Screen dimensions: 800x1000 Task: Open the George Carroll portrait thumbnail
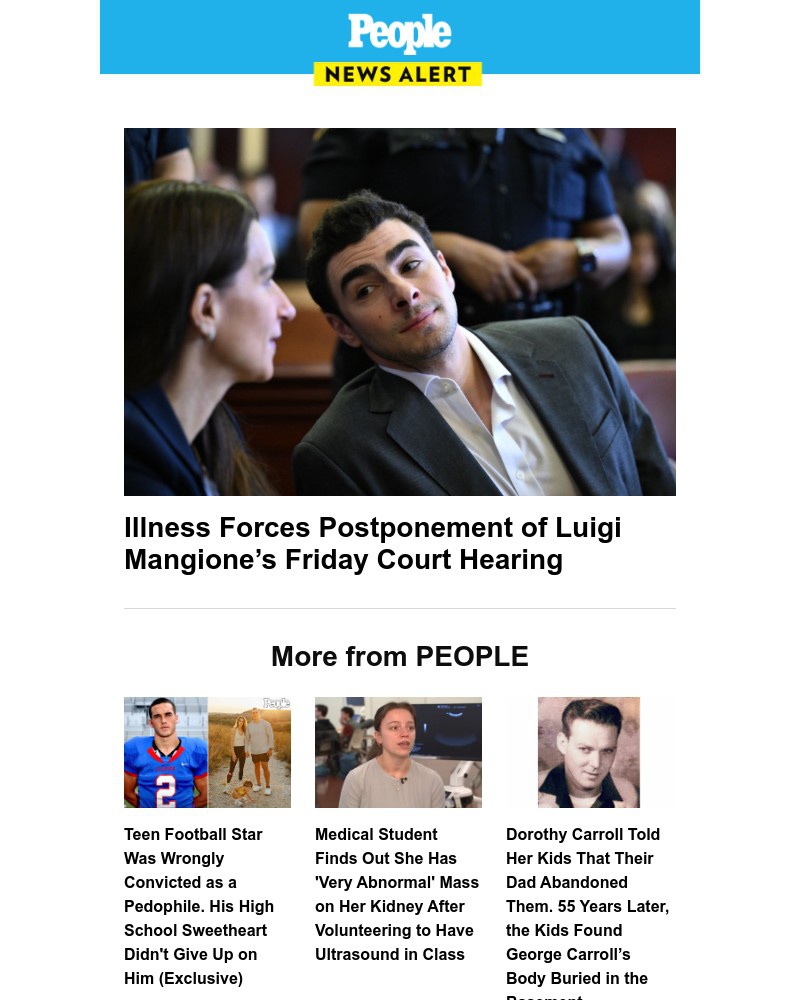[x=588, y=752]
